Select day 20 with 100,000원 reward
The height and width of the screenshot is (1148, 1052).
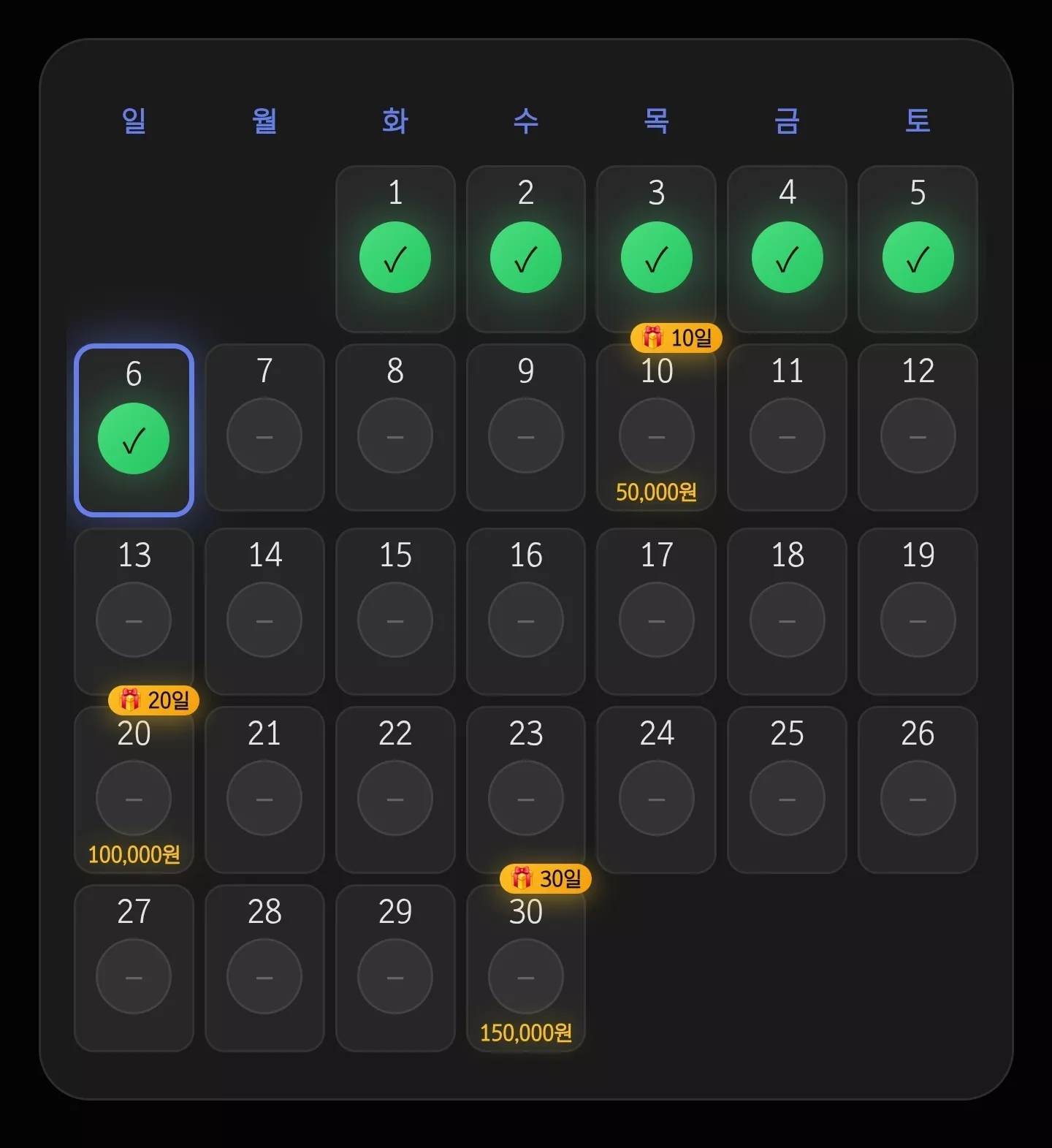[134, 790]
